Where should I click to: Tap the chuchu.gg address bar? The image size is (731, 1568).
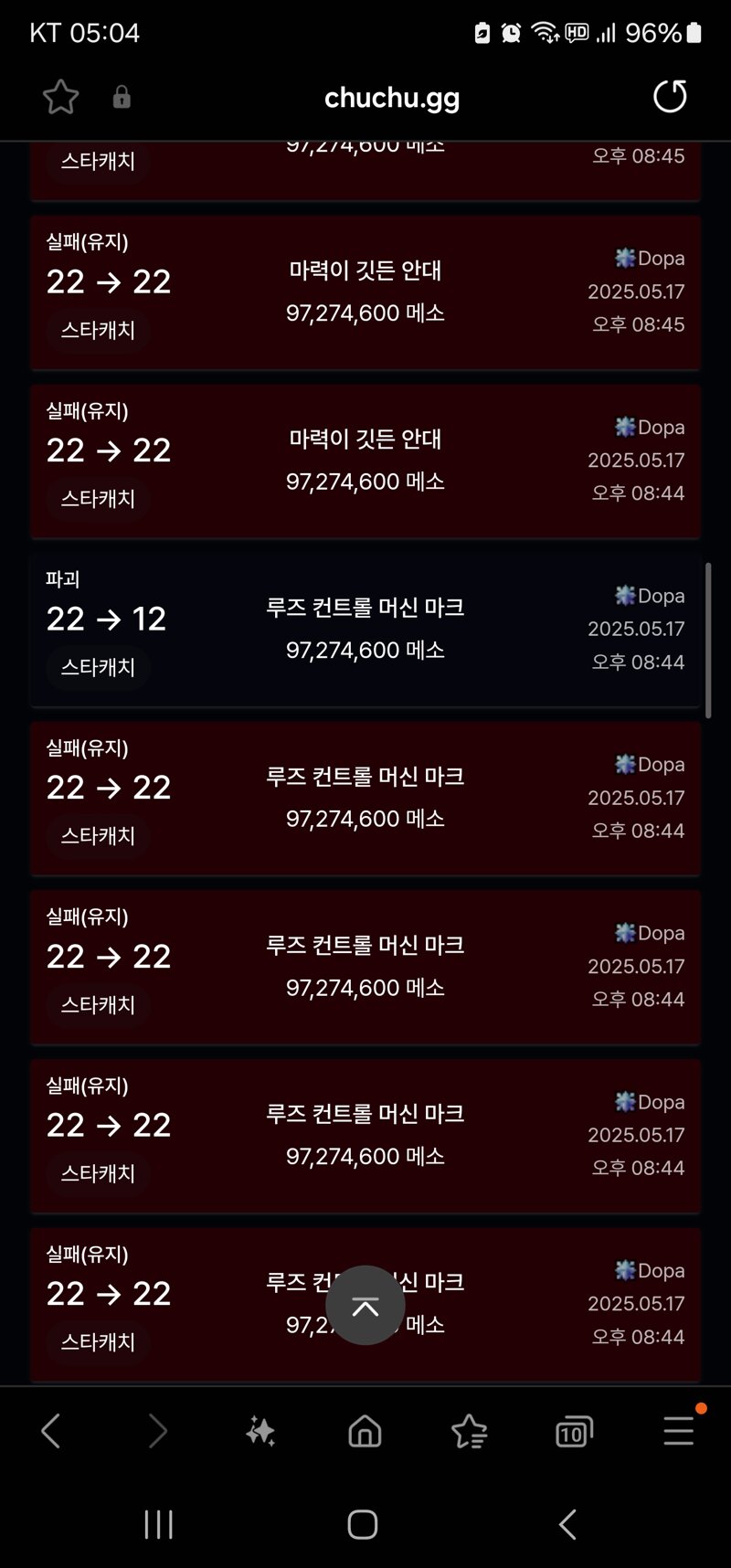tap(392, 97)
